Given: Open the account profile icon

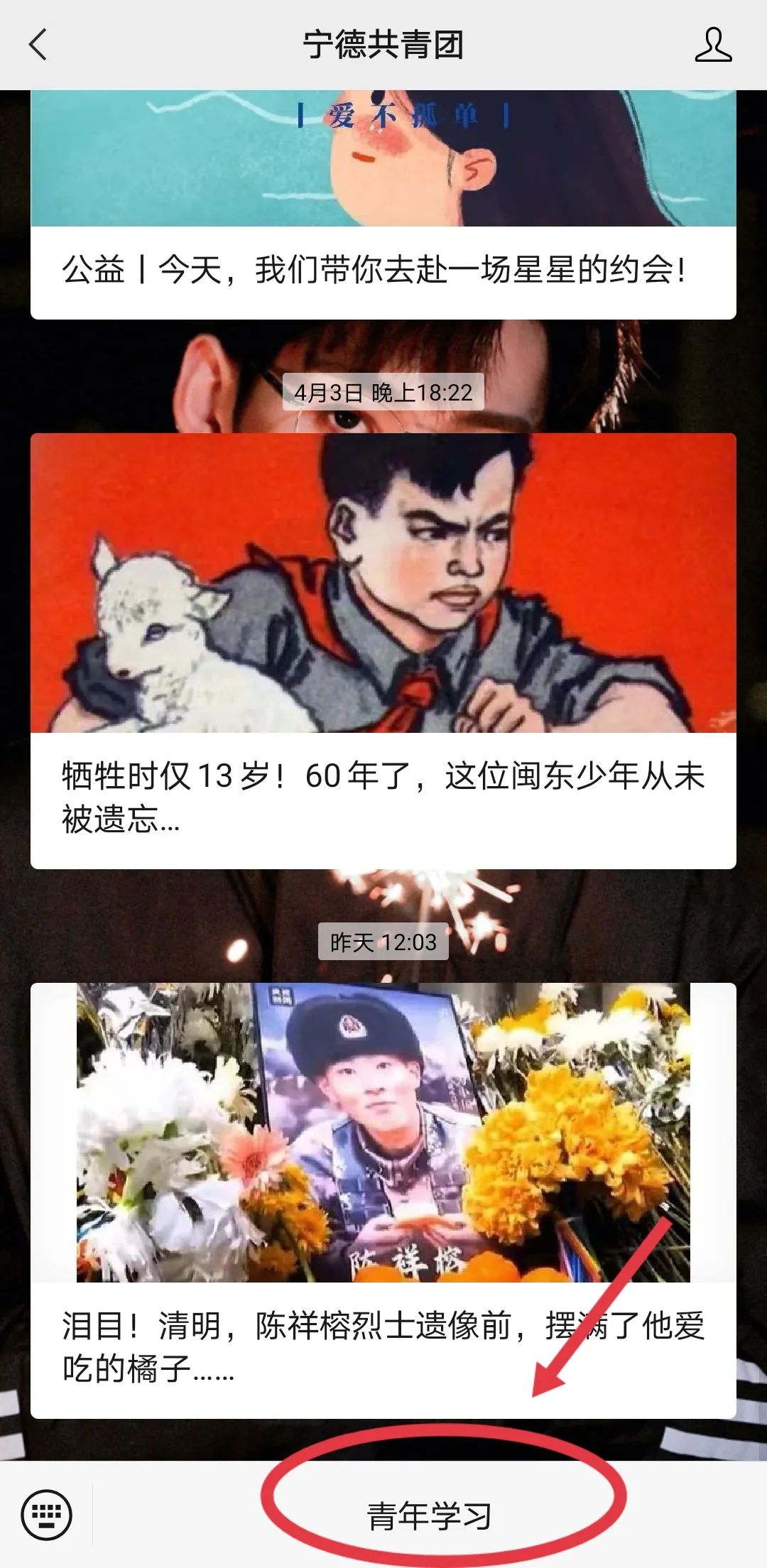Looking at the screenshot, I should [x=712, y=45].
